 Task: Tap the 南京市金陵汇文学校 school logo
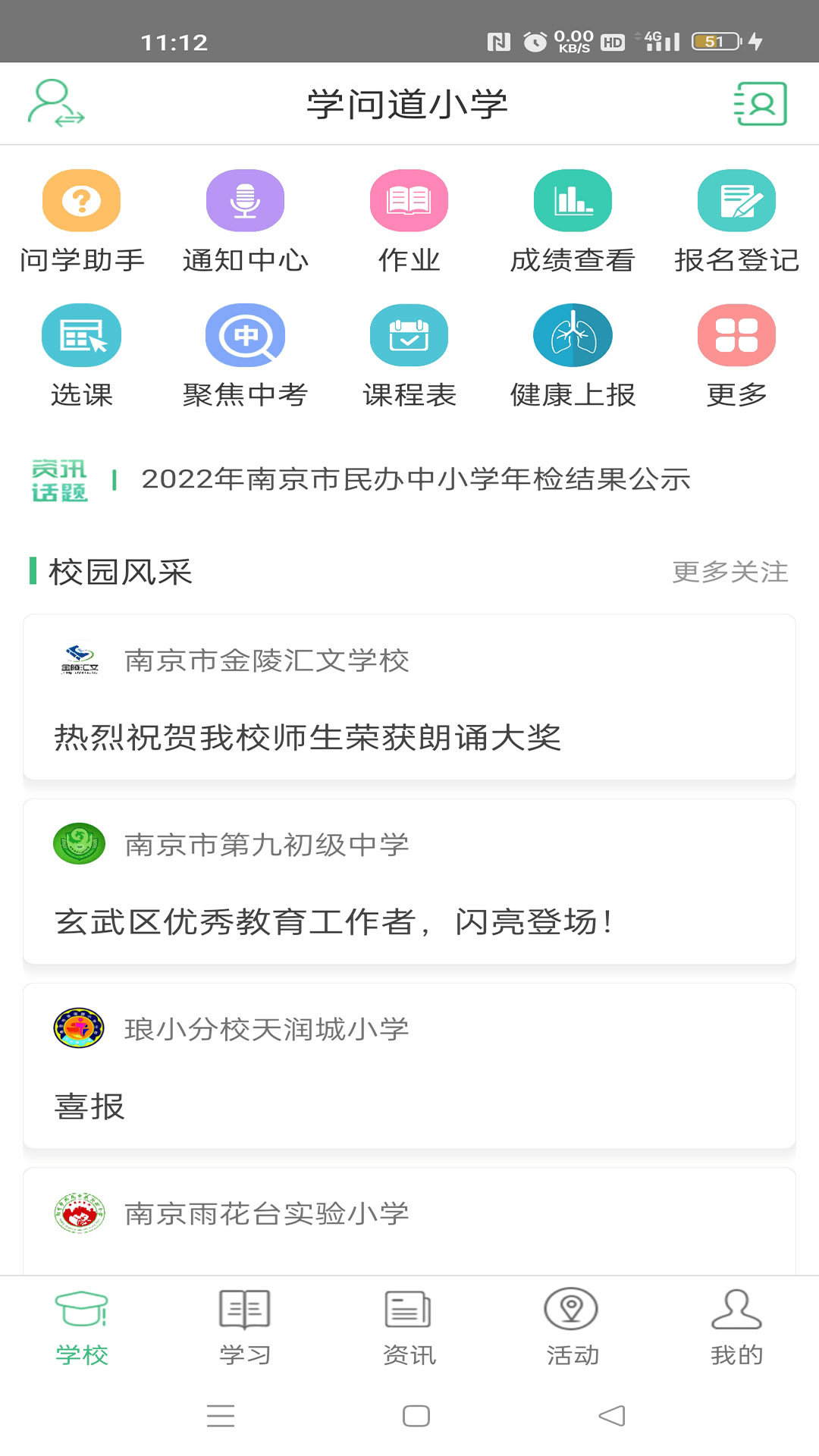tap(79, 659)
